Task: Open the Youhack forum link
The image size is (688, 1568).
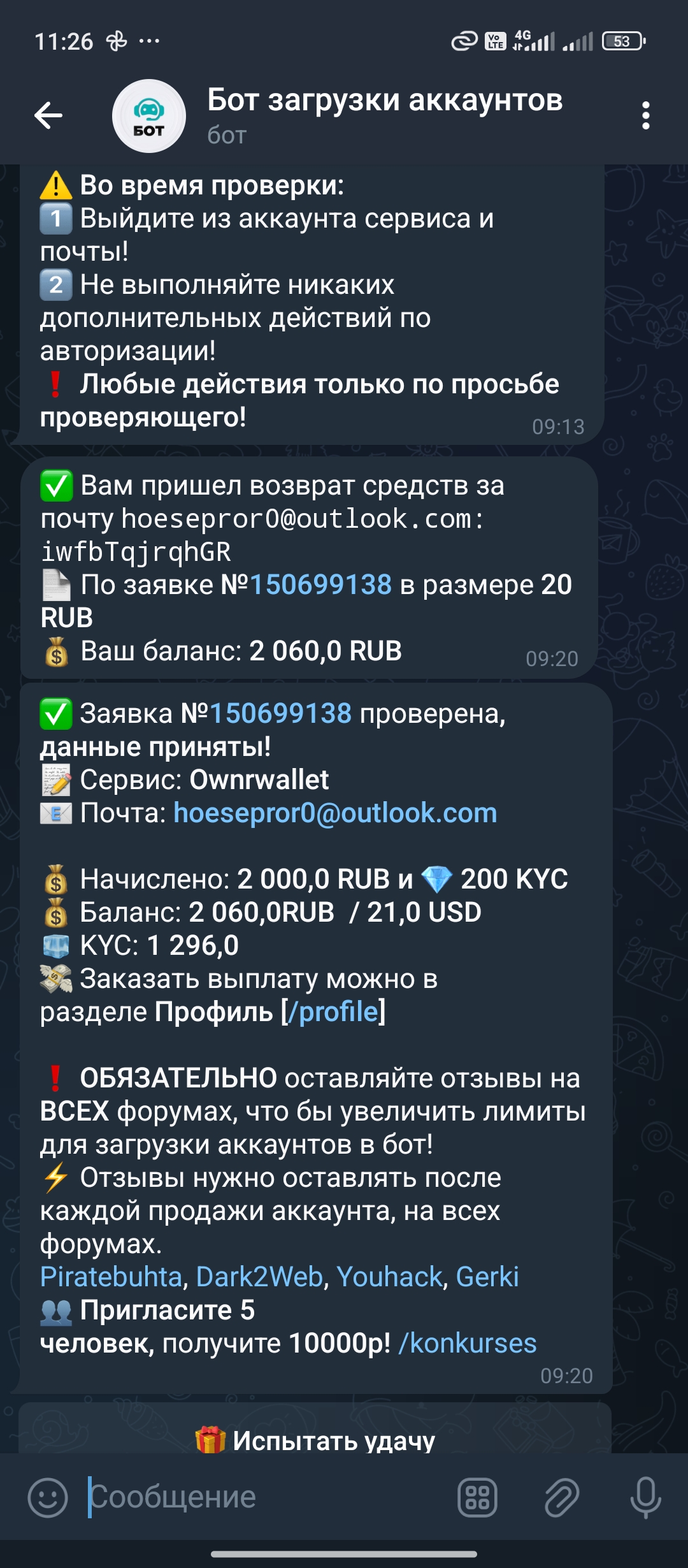Action: [389, 1277]
